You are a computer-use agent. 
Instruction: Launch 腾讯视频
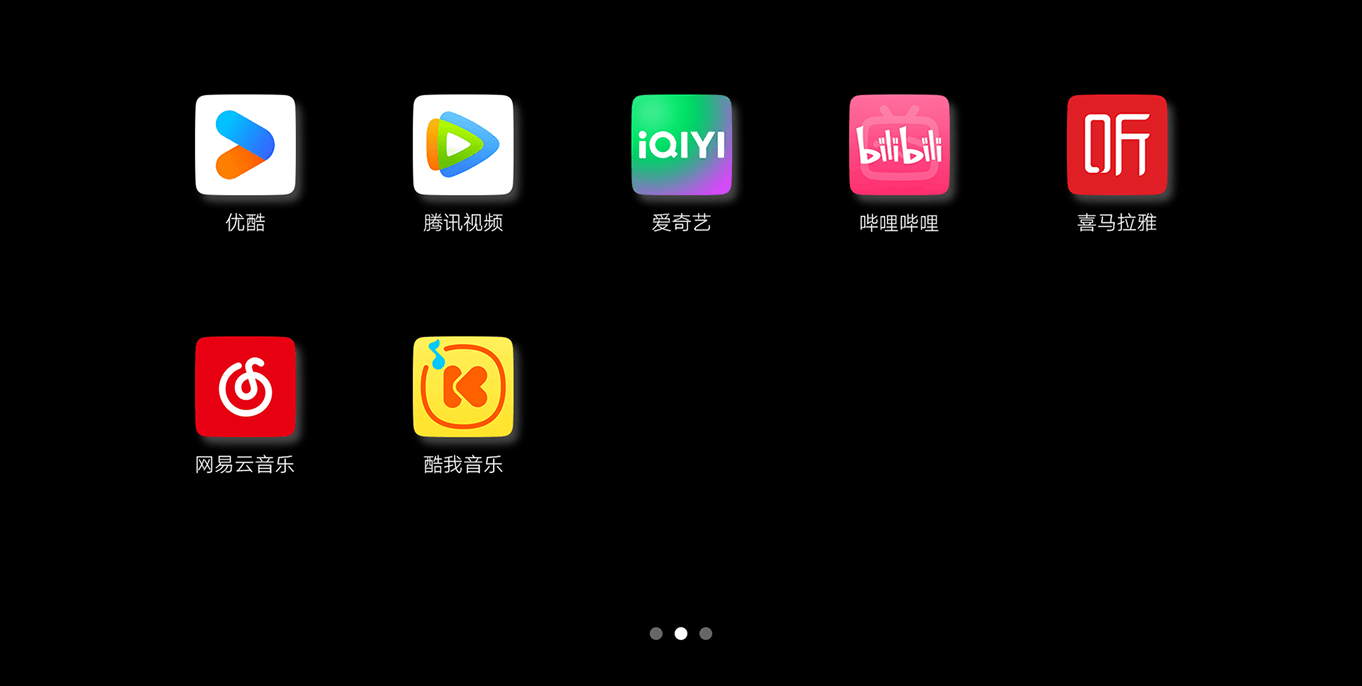point(463,145)
